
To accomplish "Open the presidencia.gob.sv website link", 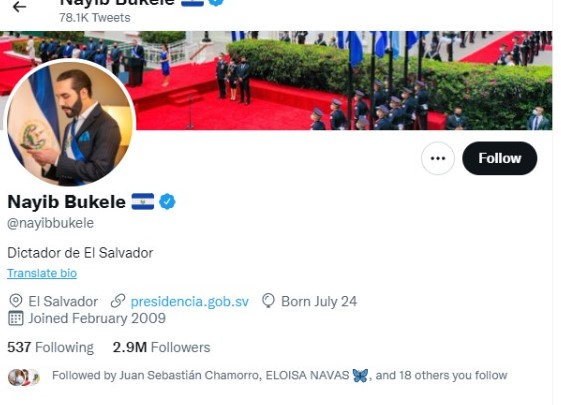I will [189, 302].
